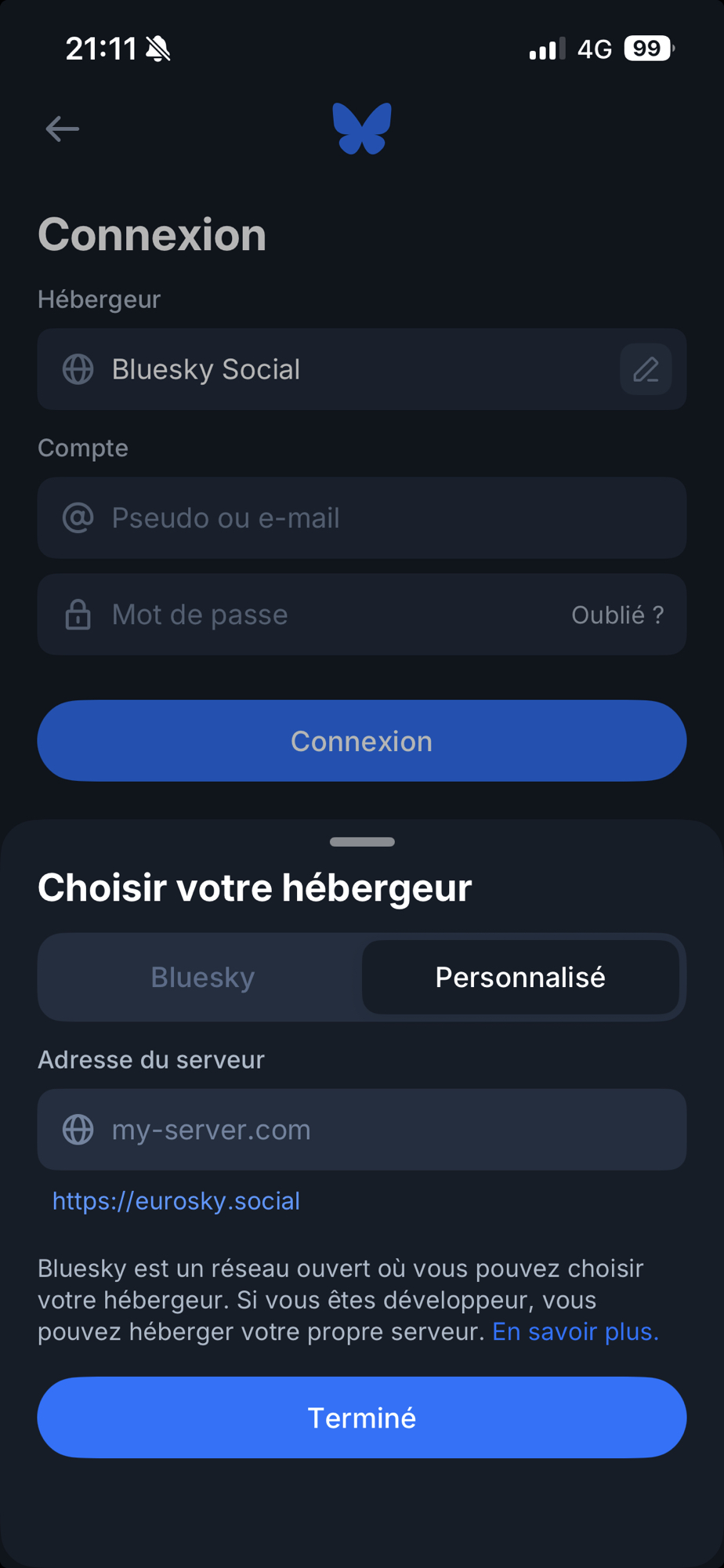Confirm with the Terminé button
This screenshot has height=1568, width=724.
(362, 1417)
